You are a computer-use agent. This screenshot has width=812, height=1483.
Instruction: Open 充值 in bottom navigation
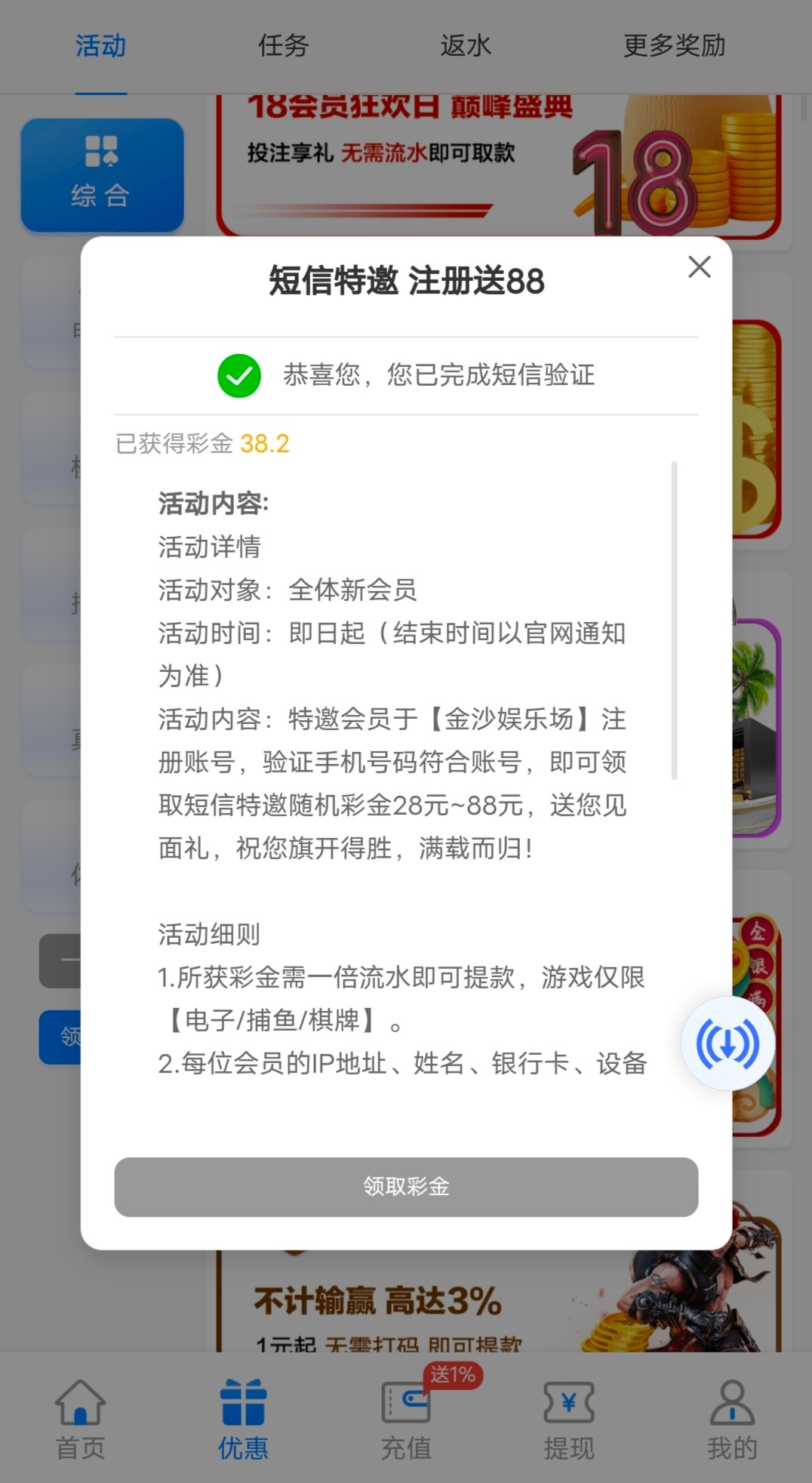406,1420
